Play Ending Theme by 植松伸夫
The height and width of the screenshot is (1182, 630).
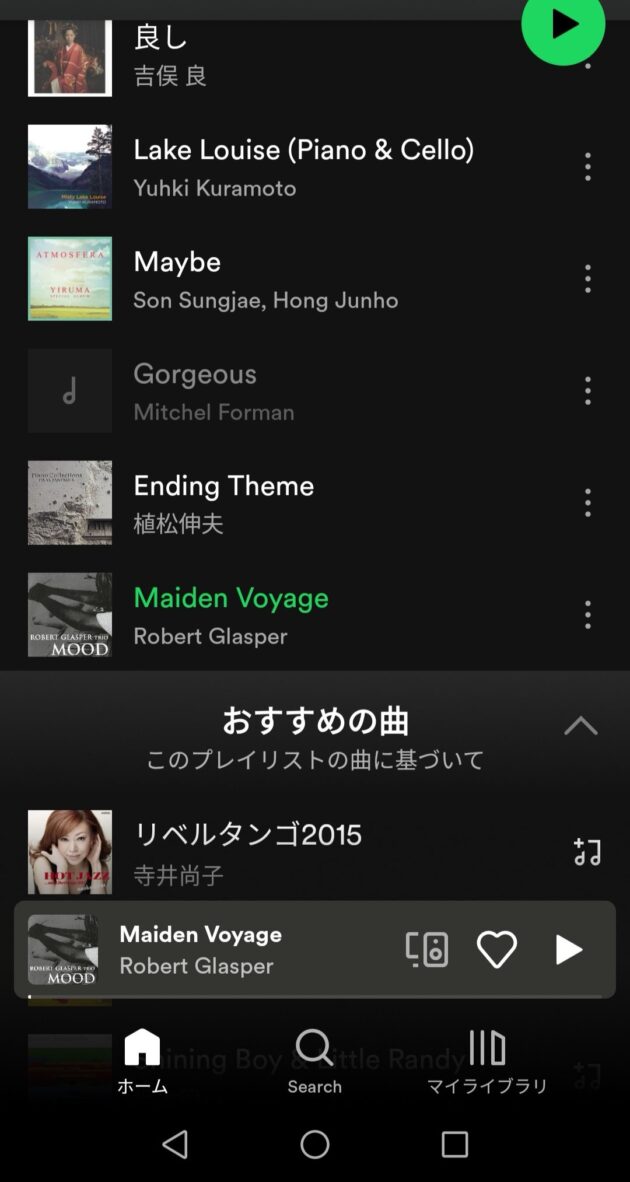pos(223,502)
